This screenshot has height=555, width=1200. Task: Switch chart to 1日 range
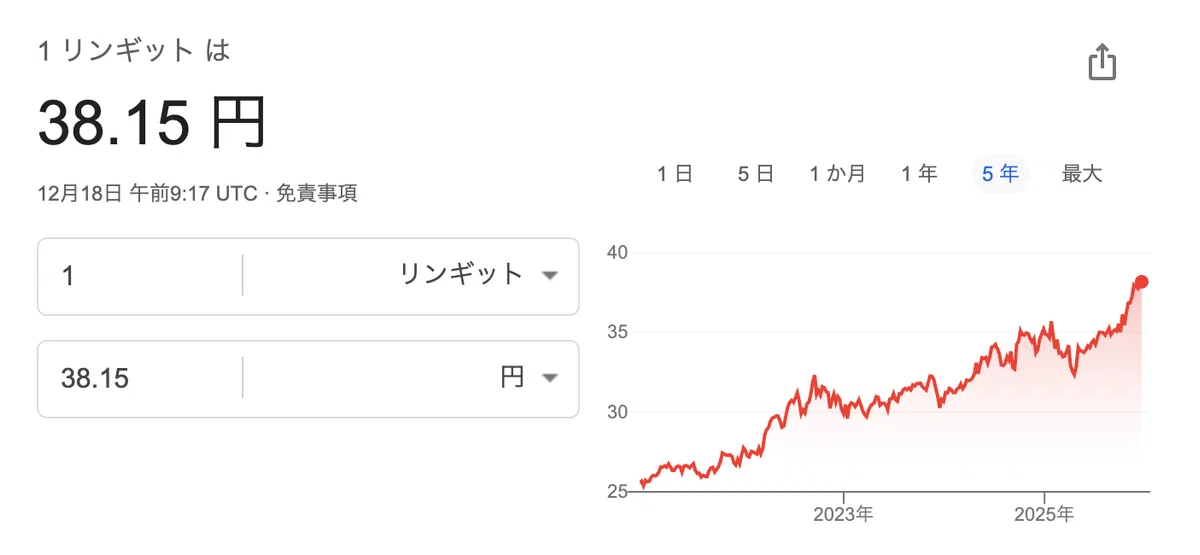click(675, 174)
